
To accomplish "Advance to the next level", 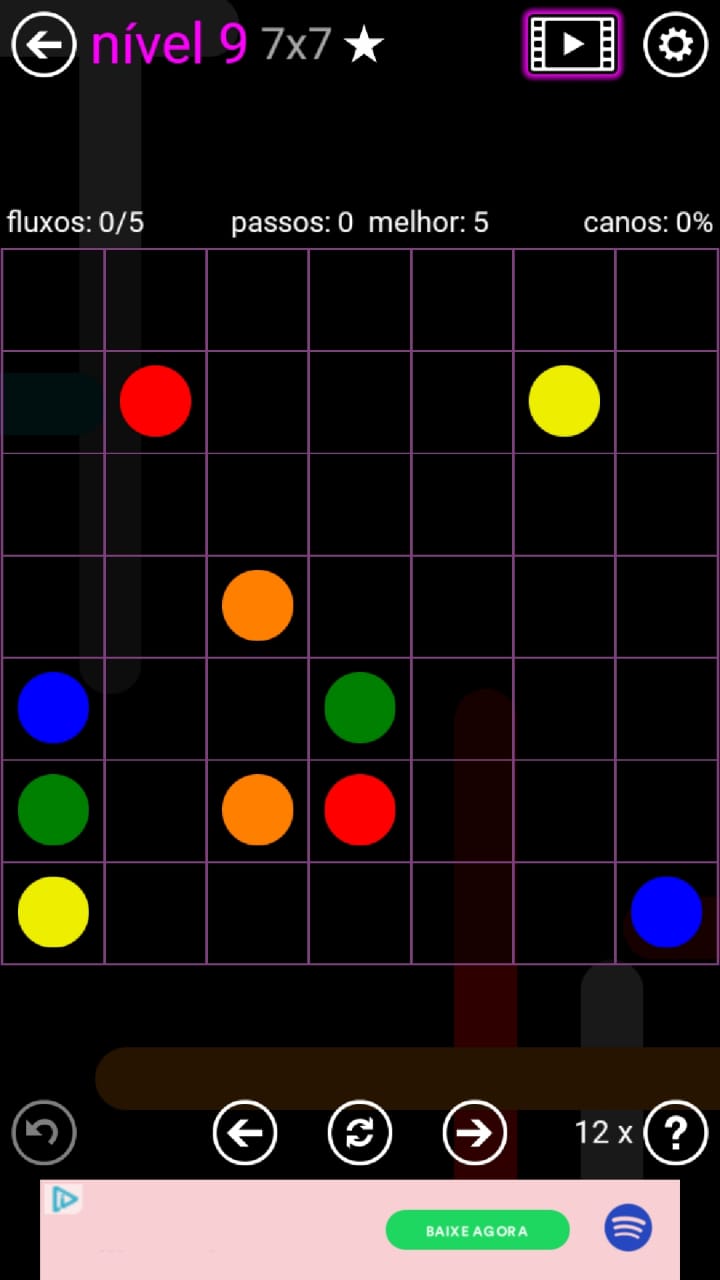I will coord(475,1132).
